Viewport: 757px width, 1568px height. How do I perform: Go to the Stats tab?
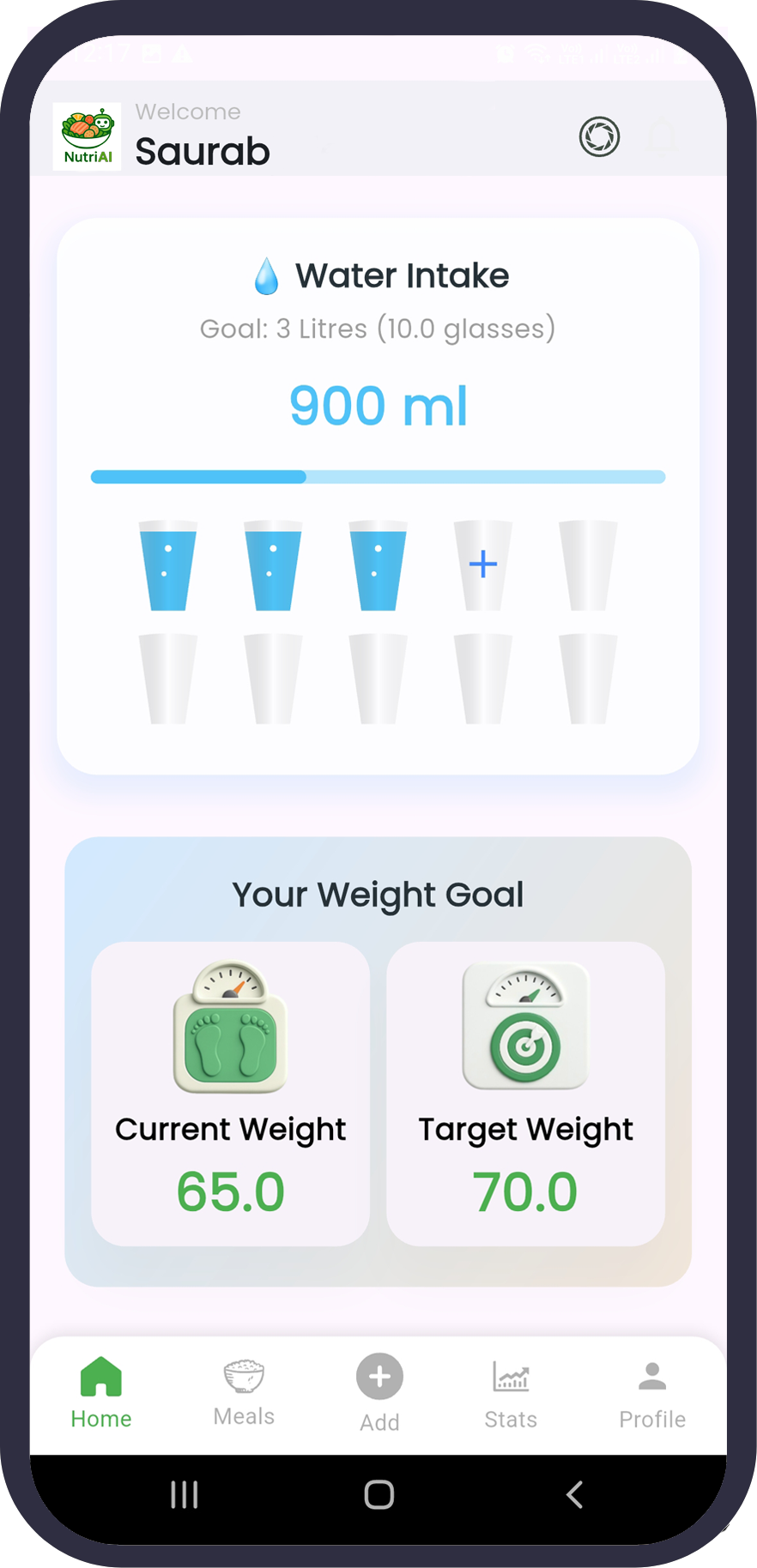[x=511, y=1393]
